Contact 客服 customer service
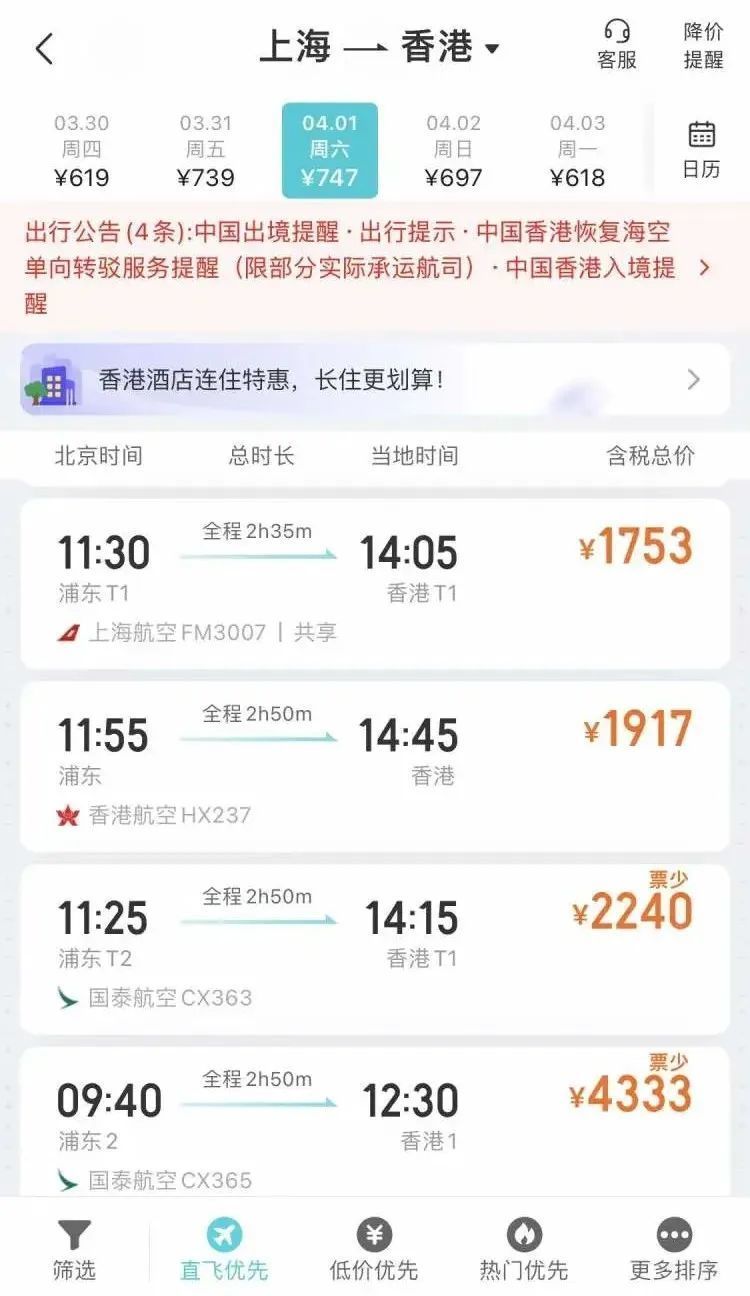Viewport: 750px width, 1296px height. click(617, 45)
